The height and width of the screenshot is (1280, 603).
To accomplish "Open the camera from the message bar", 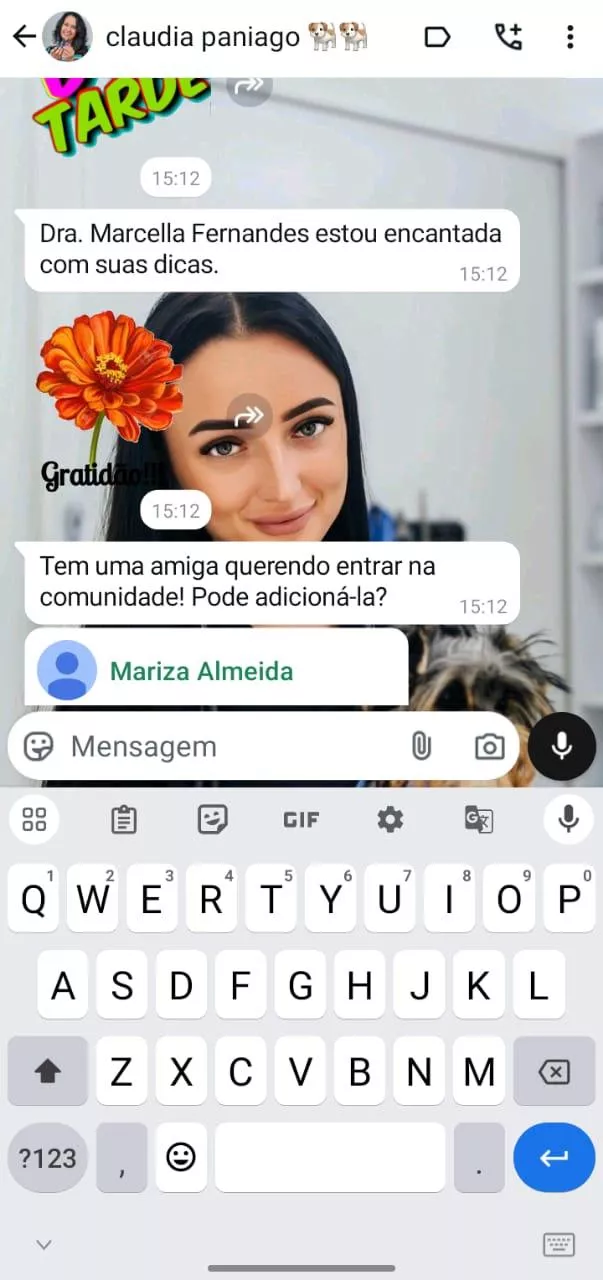I will pyautogui.click(x=489, y=746).
